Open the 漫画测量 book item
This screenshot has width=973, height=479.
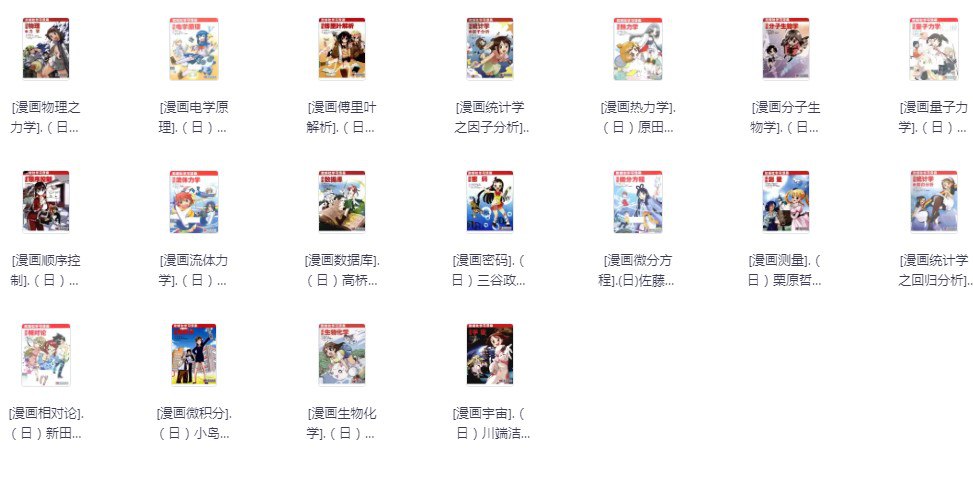tap(786, 202)
